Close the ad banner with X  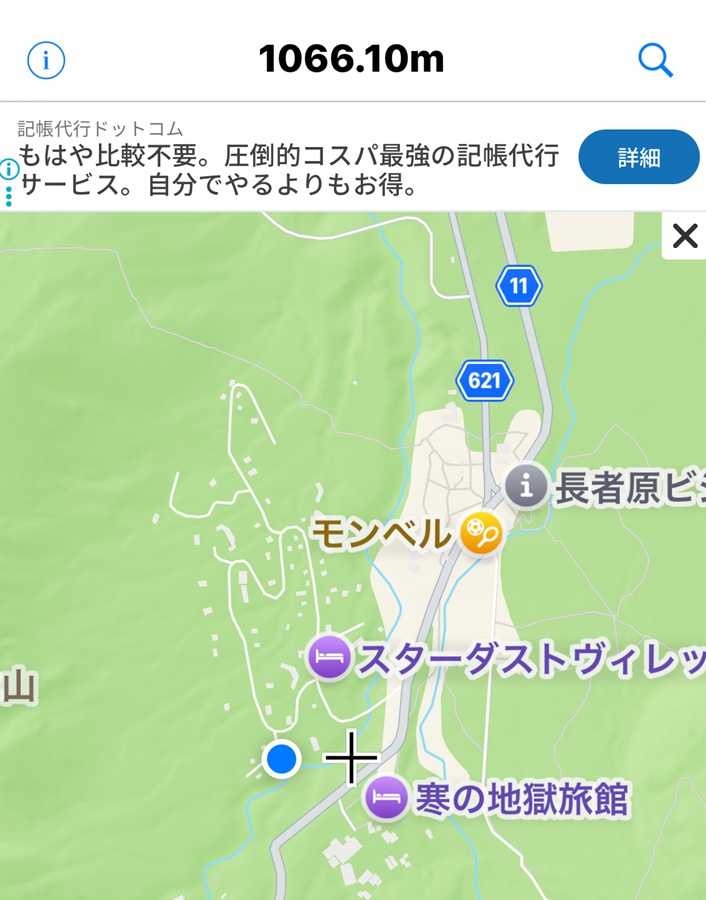685,236
